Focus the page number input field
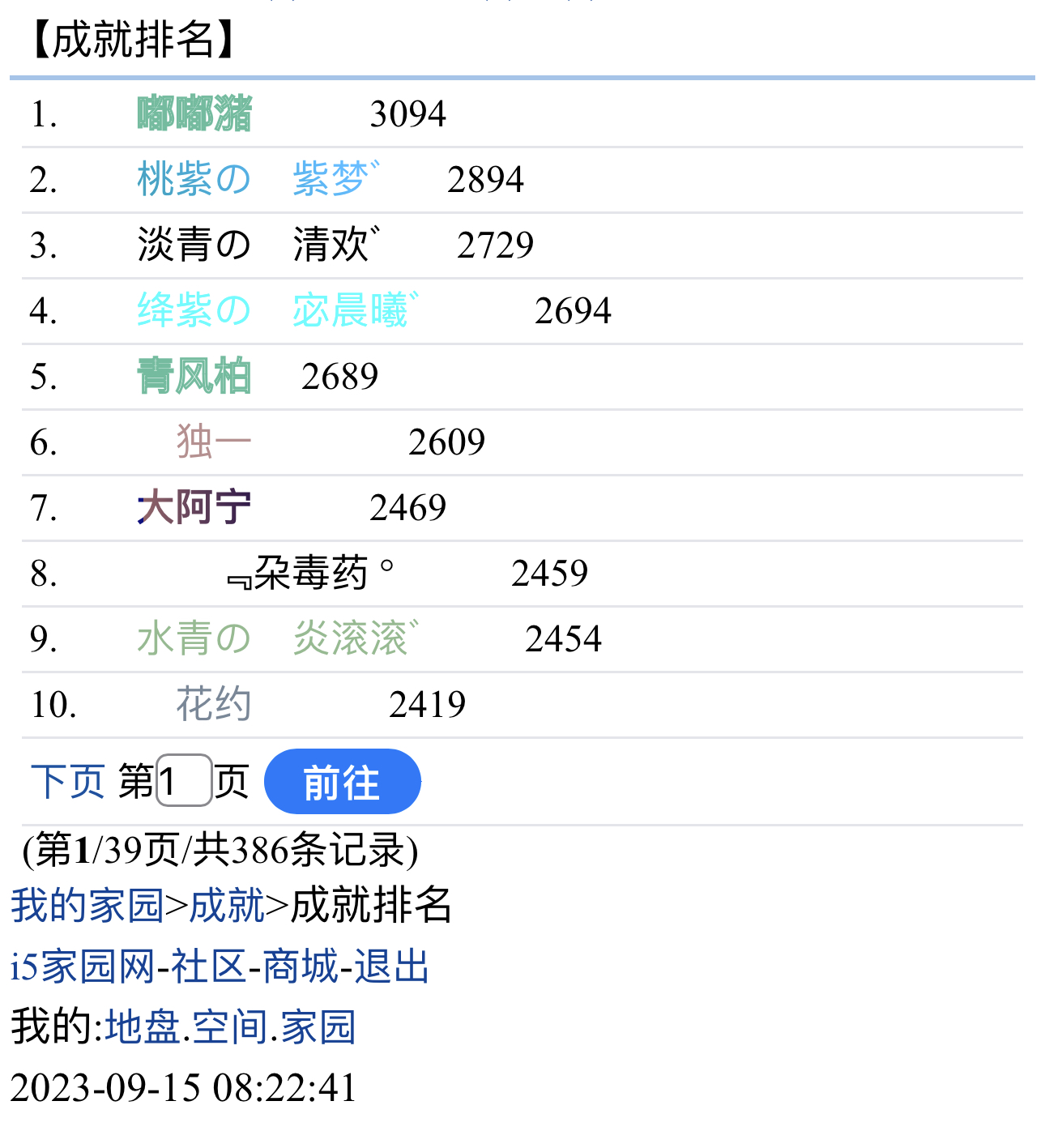This screenshot has width=1045, height=1148. (x=184, y=781)
